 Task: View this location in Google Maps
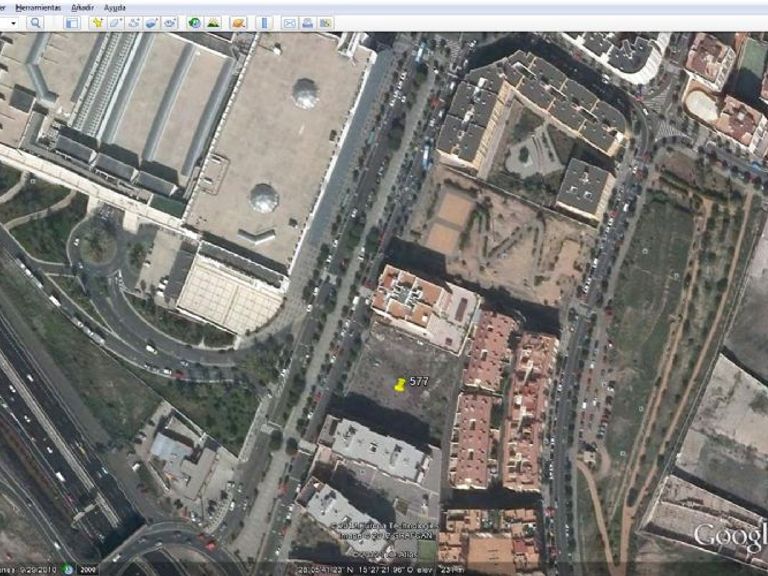coord(326,22)
